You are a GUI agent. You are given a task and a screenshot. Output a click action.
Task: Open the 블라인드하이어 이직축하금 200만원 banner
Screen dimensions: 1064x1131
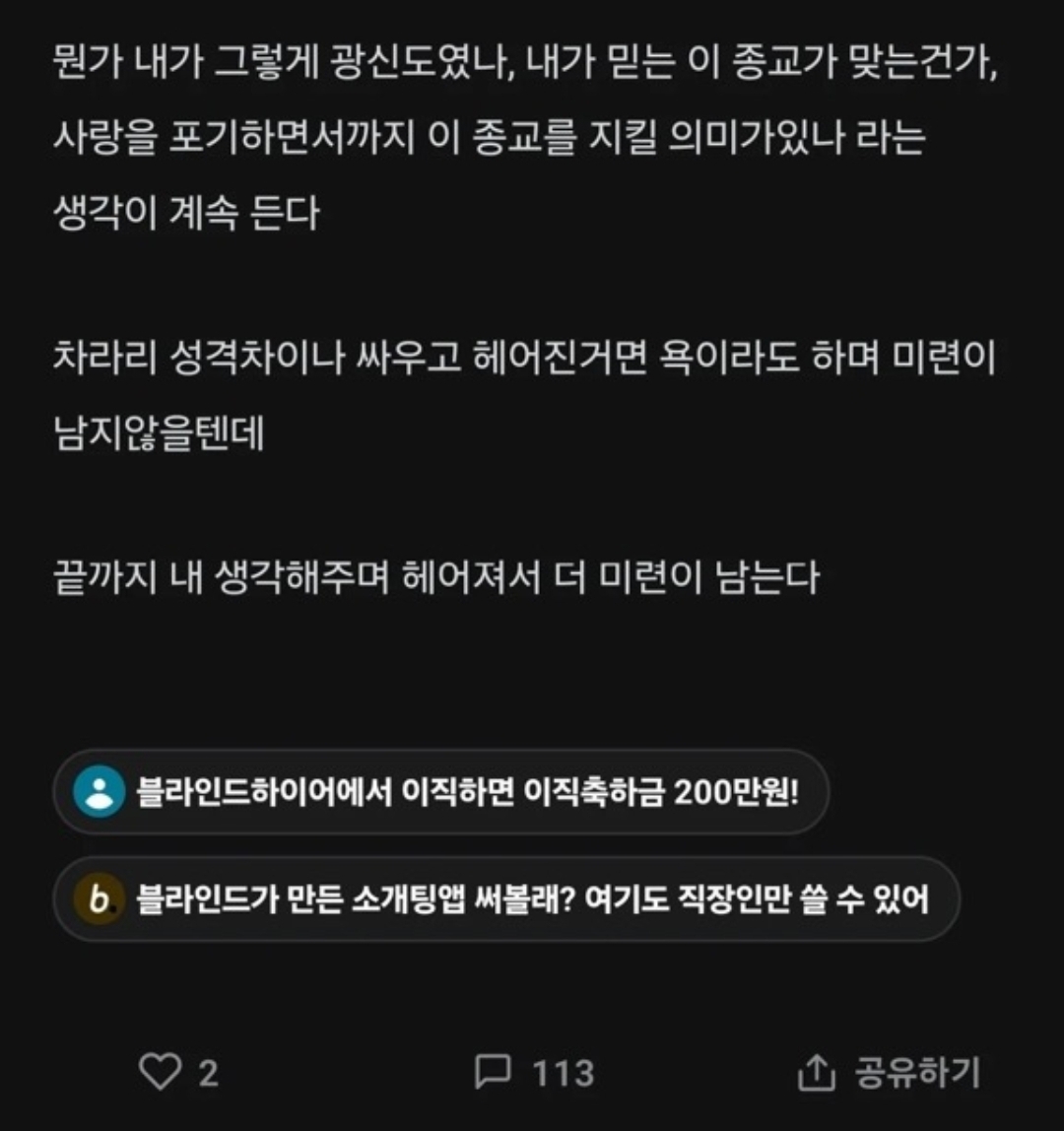click(440, 793)
